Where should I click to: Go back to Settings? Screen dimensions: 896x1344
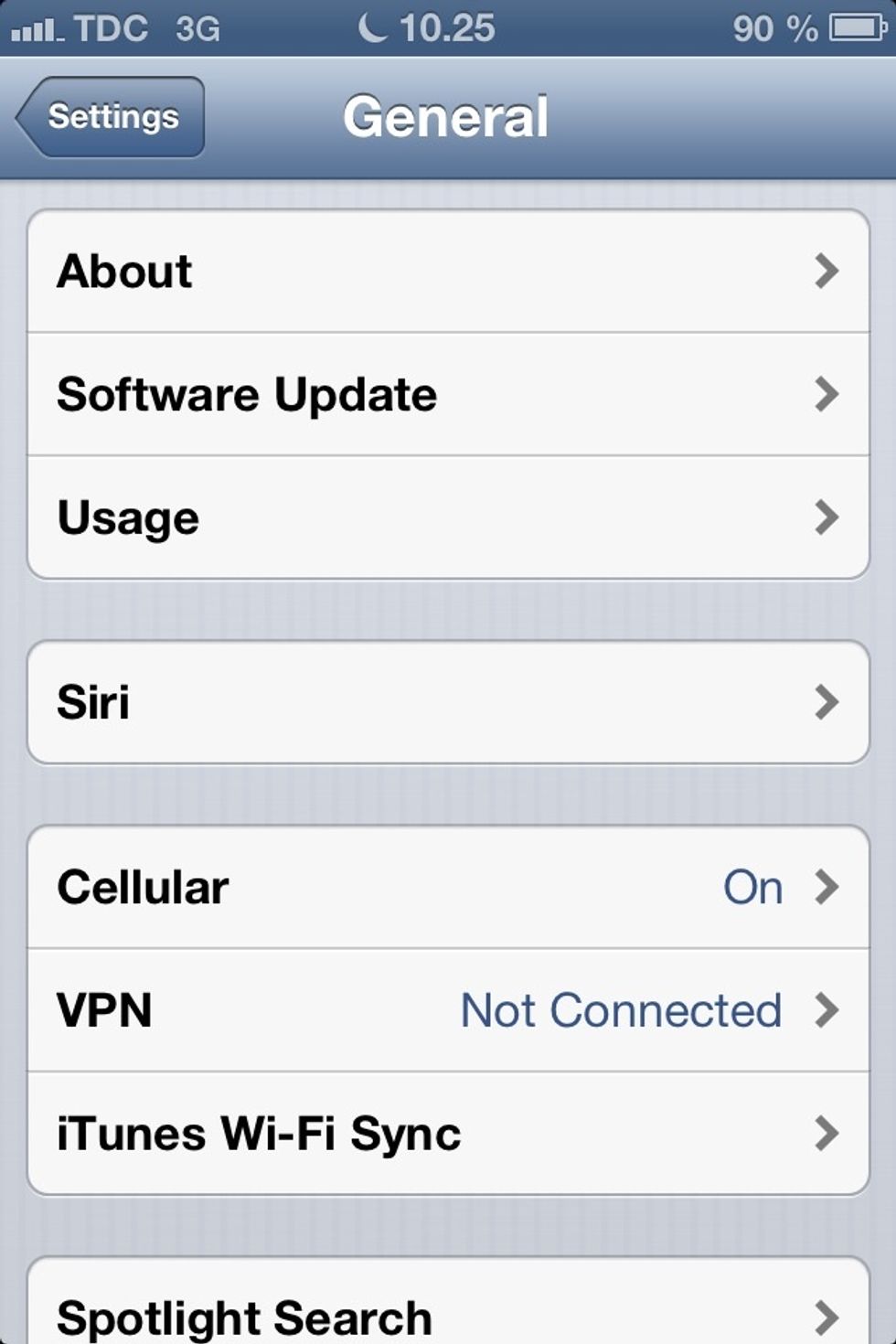[x=112, y=117]
